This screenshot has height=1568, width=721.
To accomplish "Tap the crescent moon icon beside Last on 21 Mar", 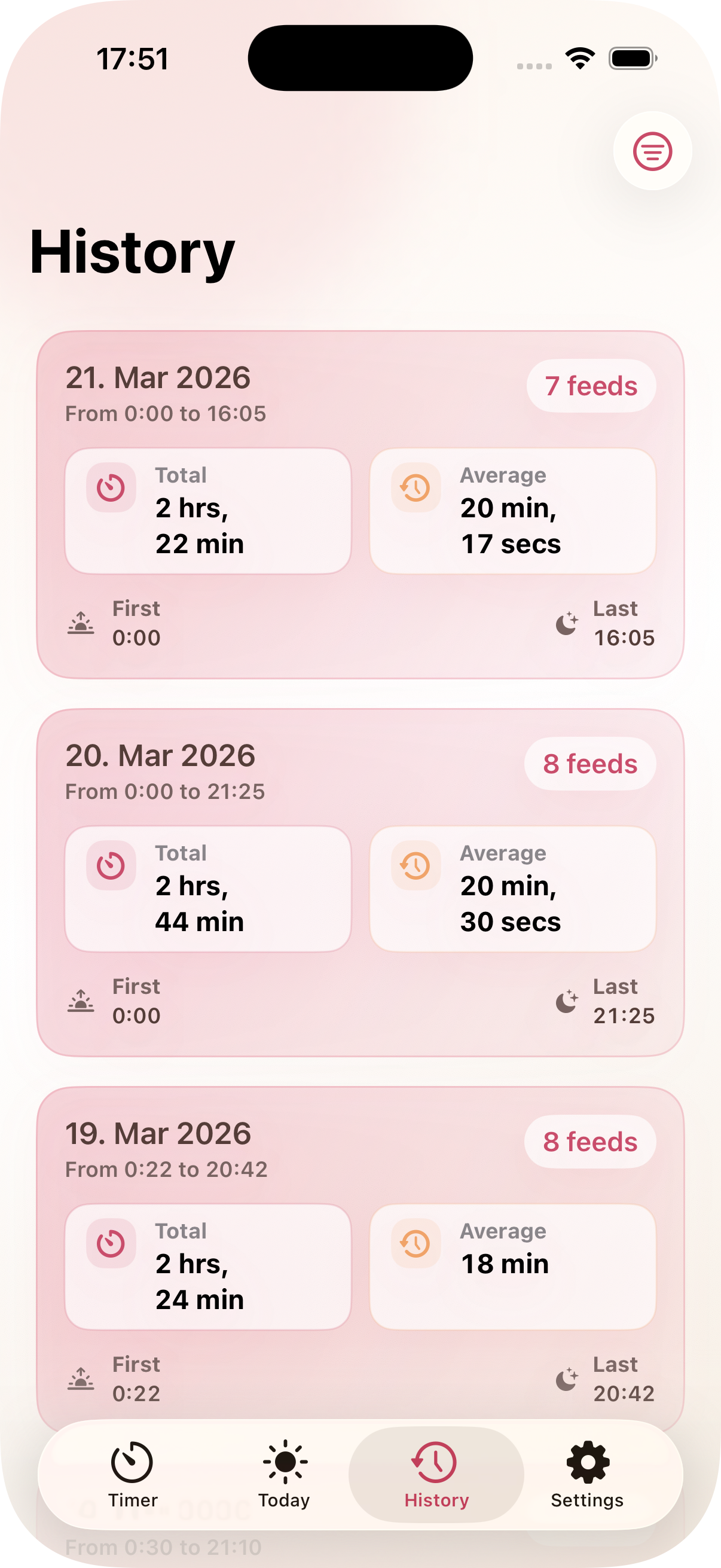I will (566, 624).
